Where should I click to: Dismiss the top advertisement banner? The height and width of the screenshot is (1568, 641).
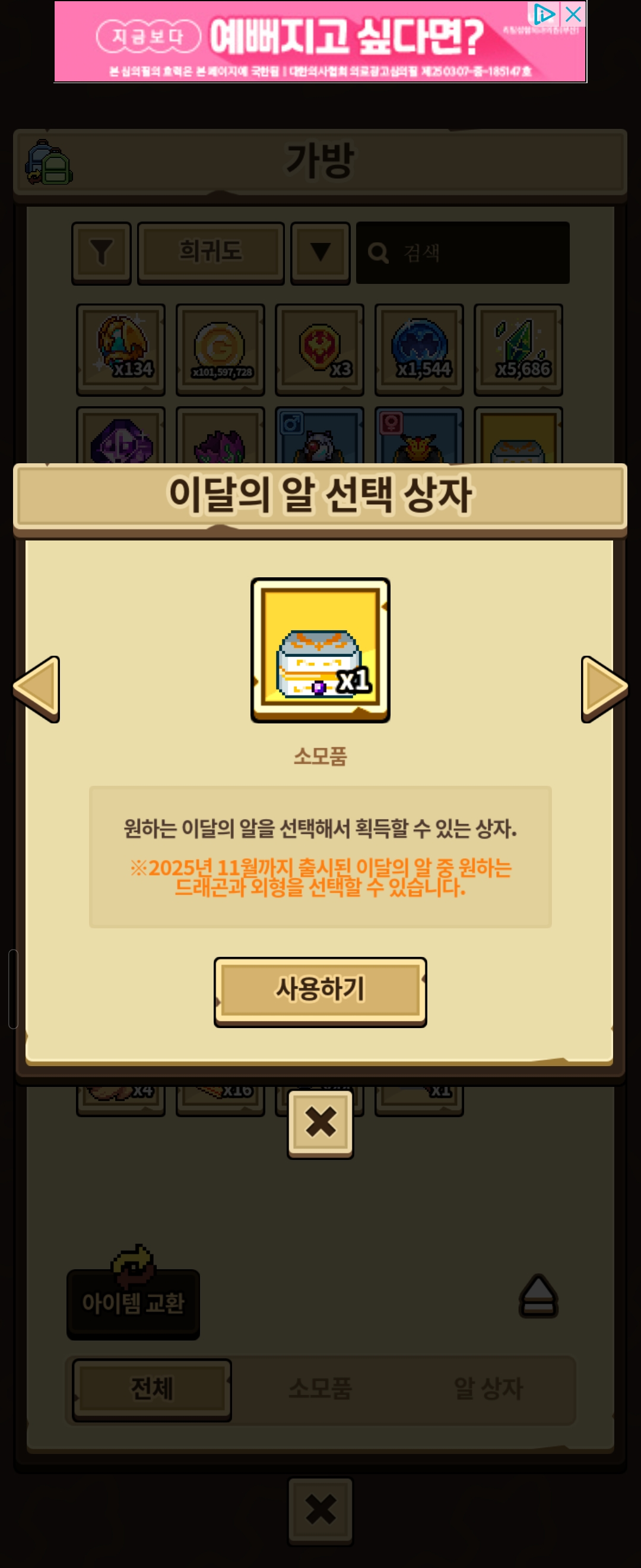click(x=573, y=14)
